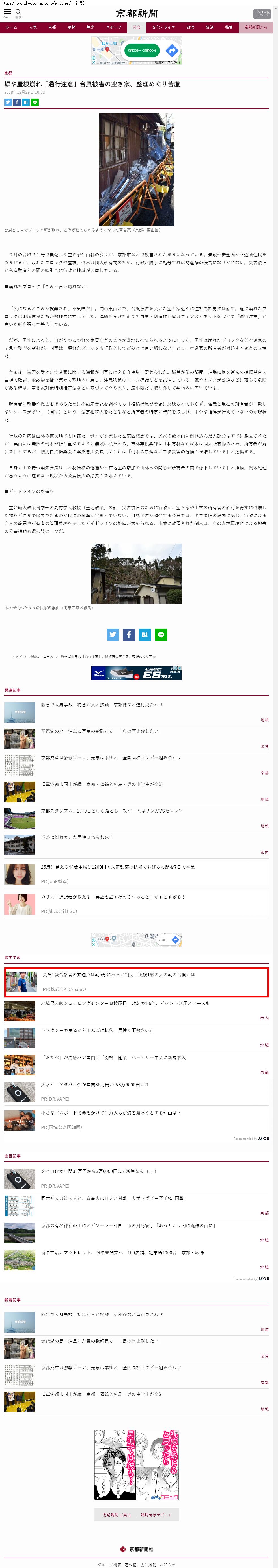Go to the スポーツ section tab
Screen dimensions: 278x1568
pos(113,27)
